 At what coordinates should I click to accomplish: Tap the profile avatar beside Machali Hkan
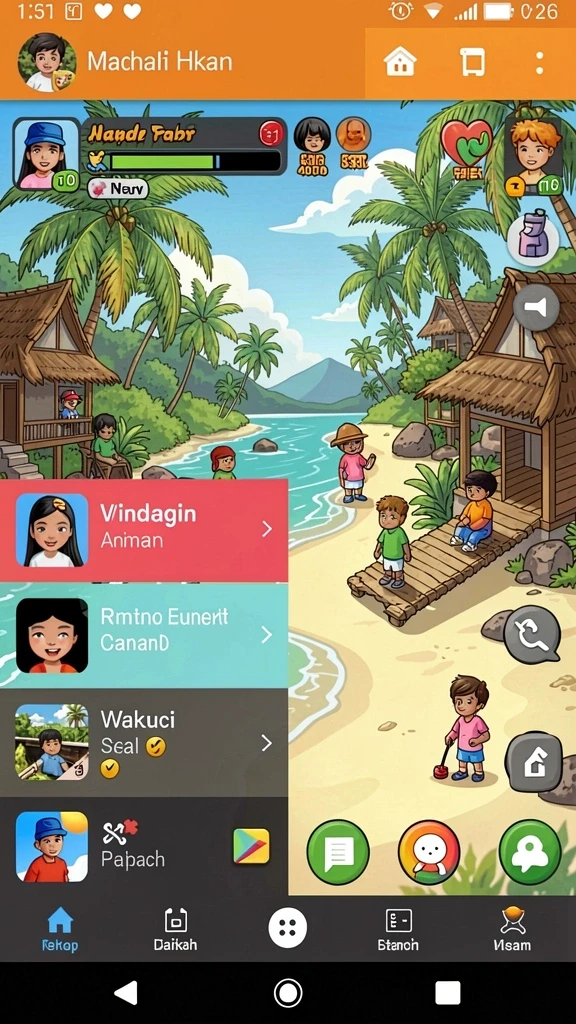[46, 62]
